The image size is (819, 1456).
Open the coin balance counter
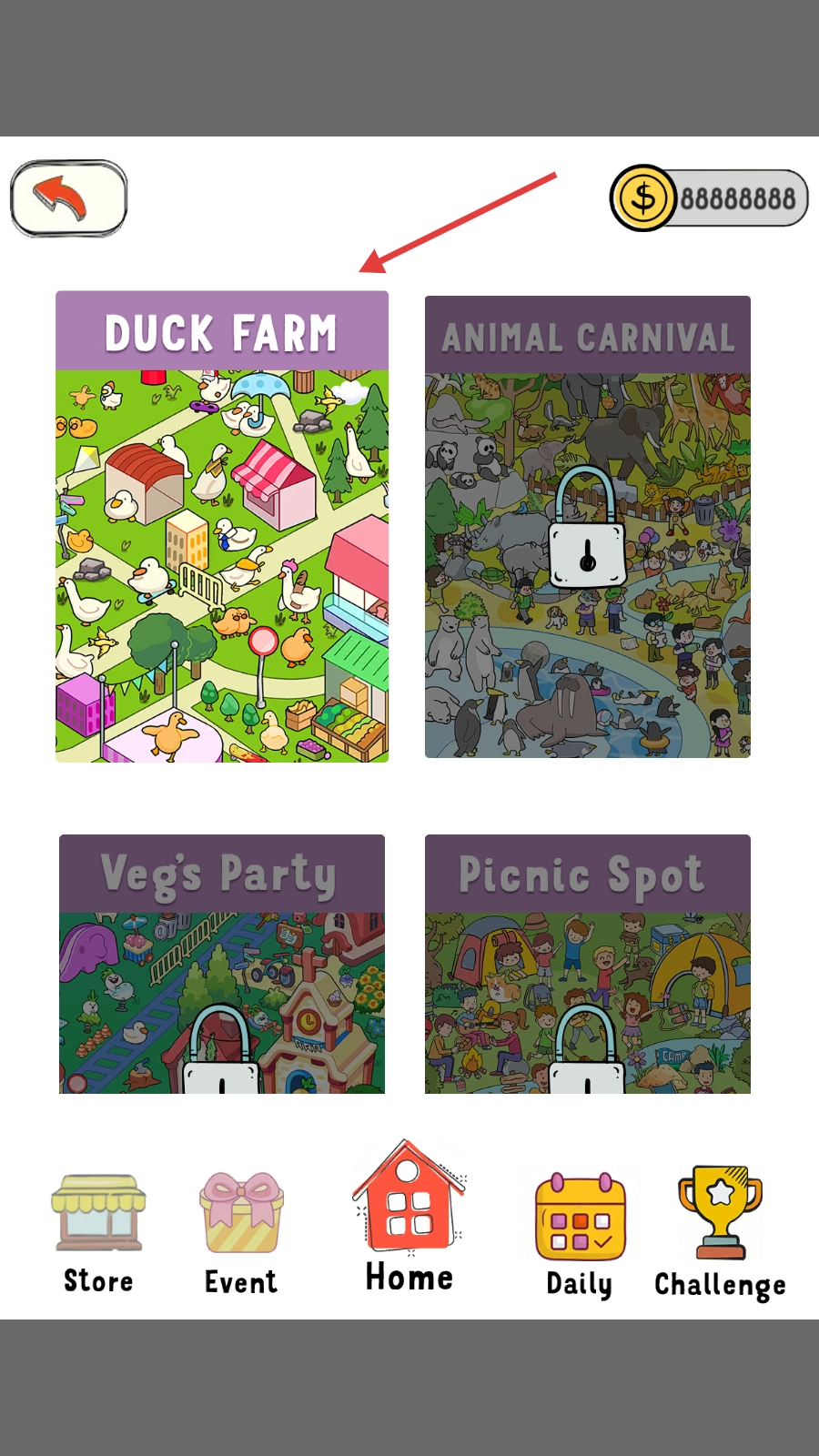click(x=709, y=198)
